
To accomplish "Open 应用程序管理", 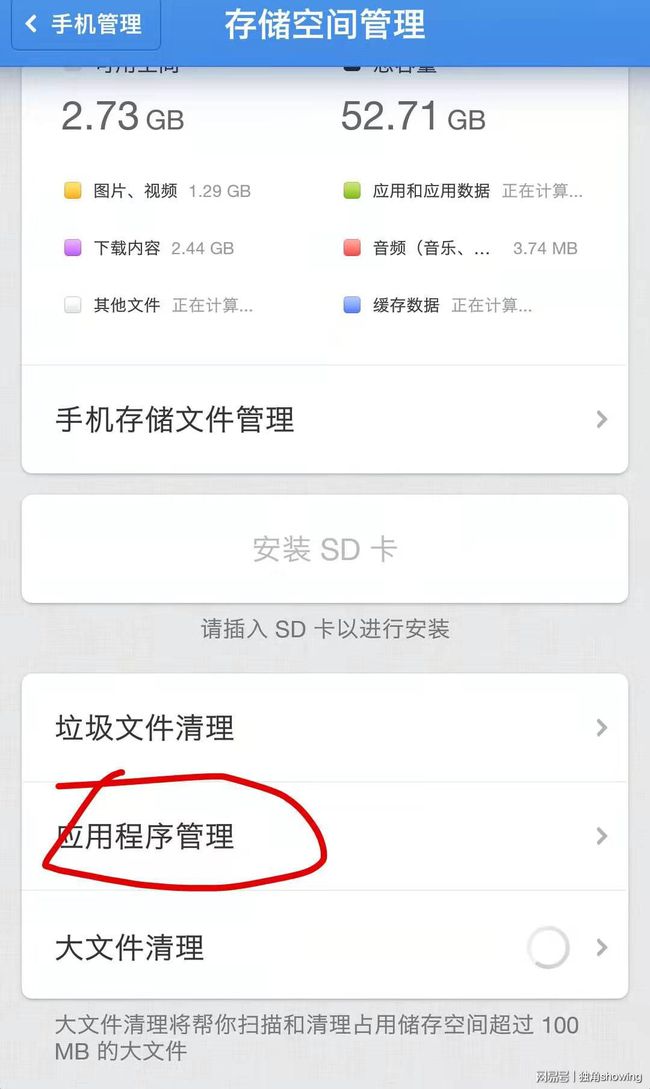I will point(324,836).
